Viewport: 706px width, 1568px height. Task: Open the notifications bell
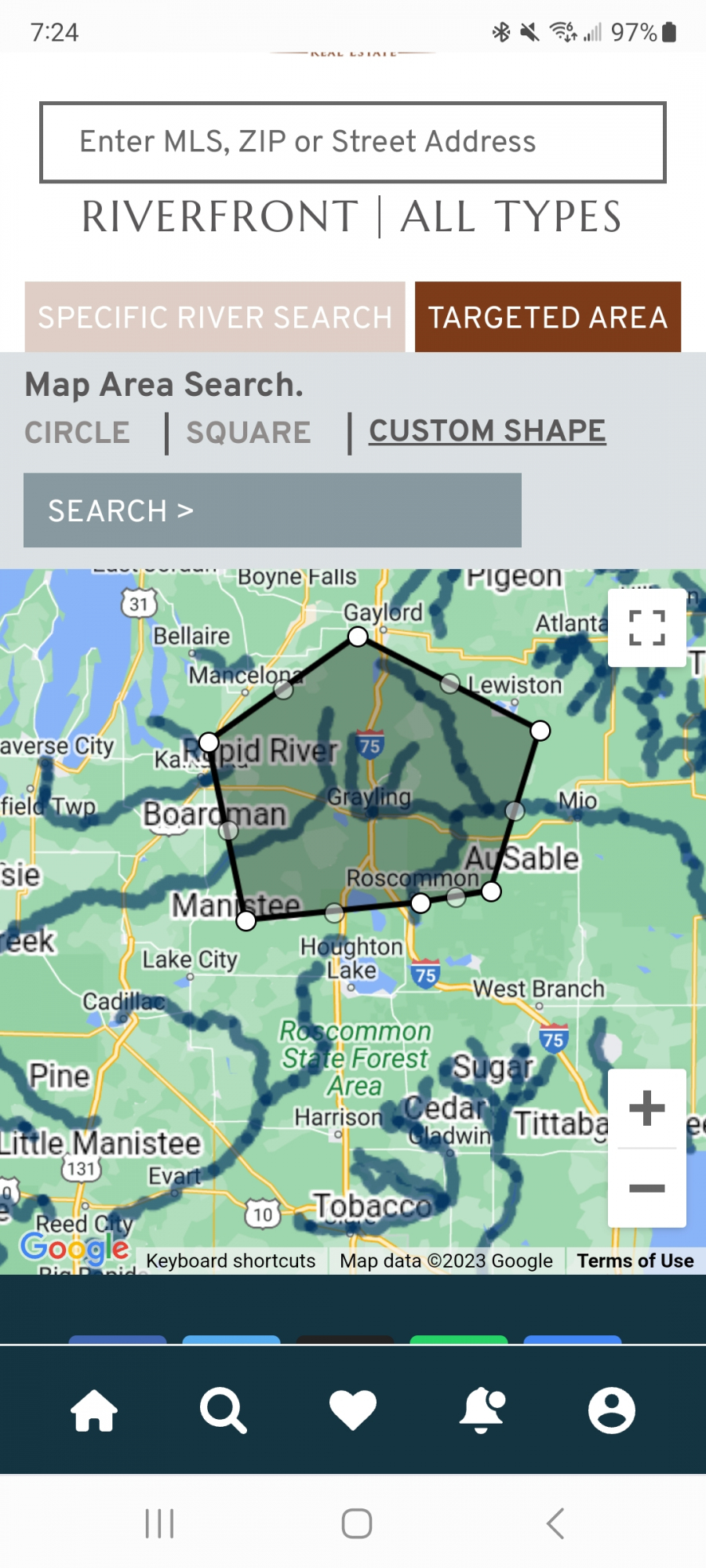(x=482, y=1410)
